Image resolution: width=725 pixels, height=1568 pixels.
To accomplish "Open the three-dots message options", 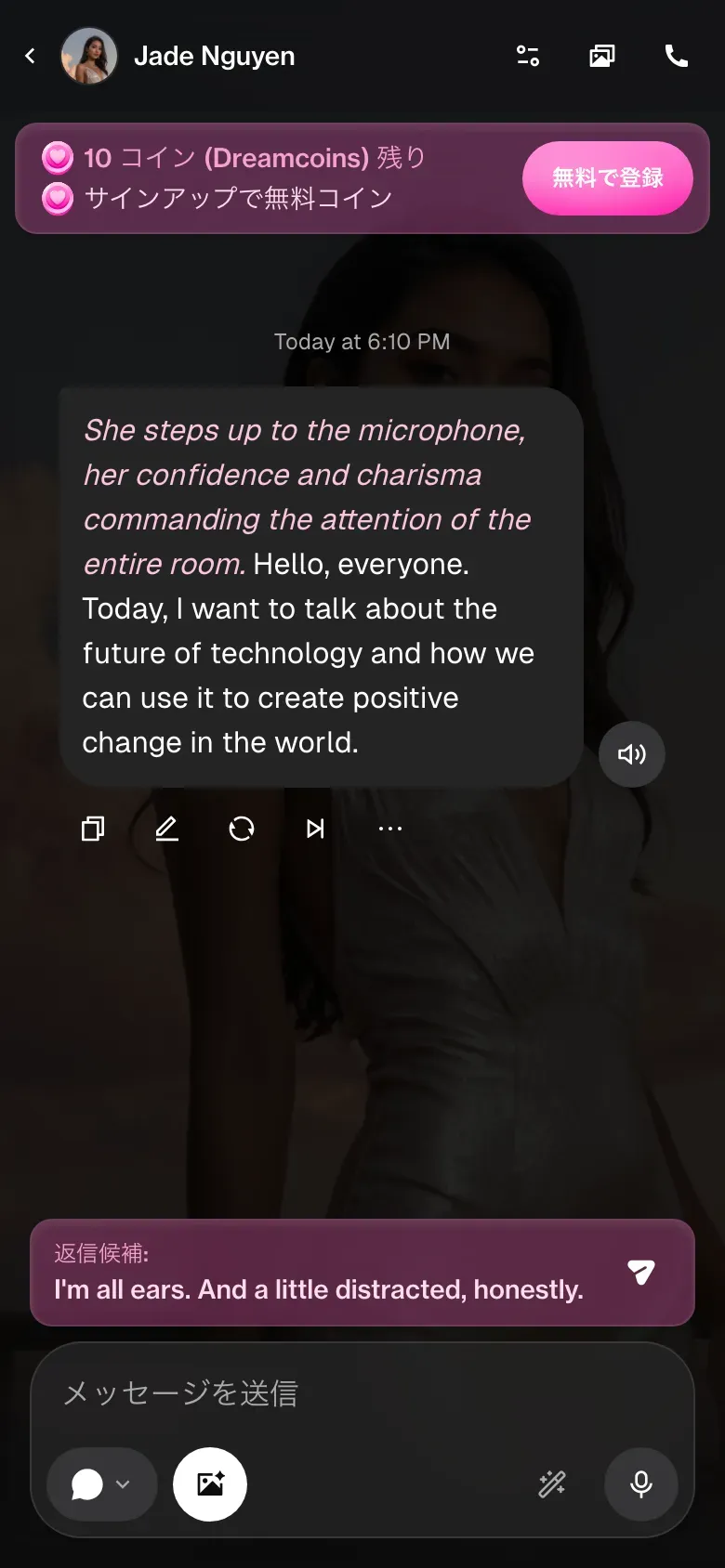I will point(390,829).
